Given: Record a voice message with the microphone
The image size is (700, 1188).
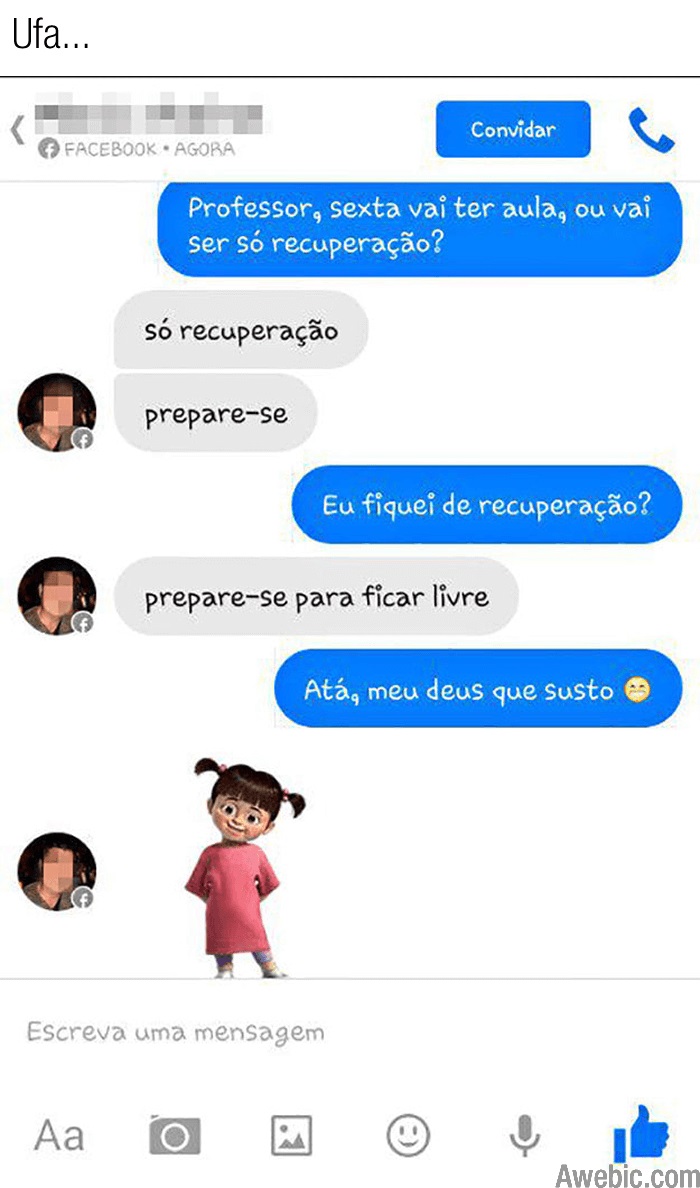Looking at the screenshot, I should [524, 1136].
